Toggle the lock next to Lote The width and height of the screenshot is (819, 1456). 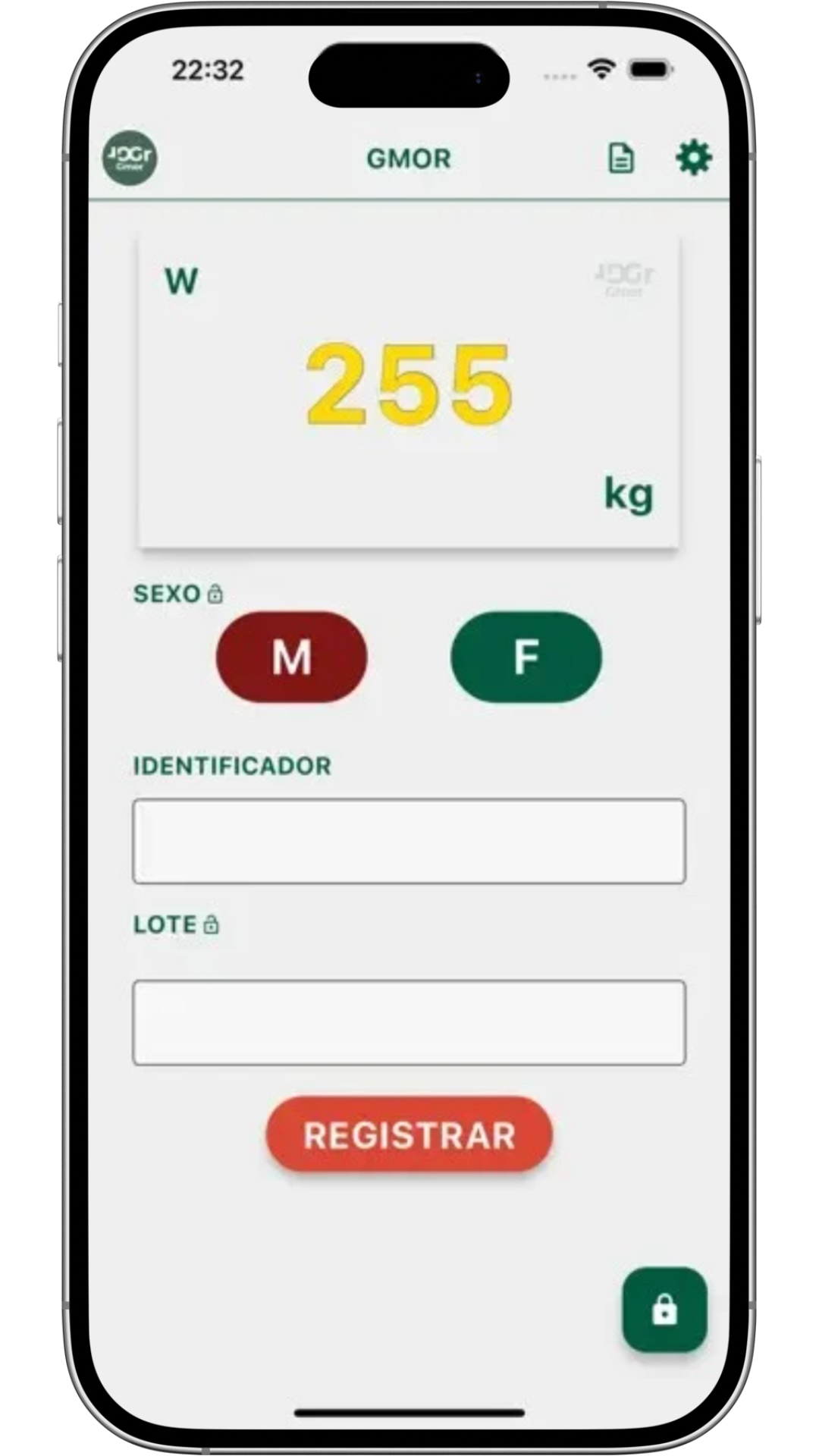click(x=212, y=925)
